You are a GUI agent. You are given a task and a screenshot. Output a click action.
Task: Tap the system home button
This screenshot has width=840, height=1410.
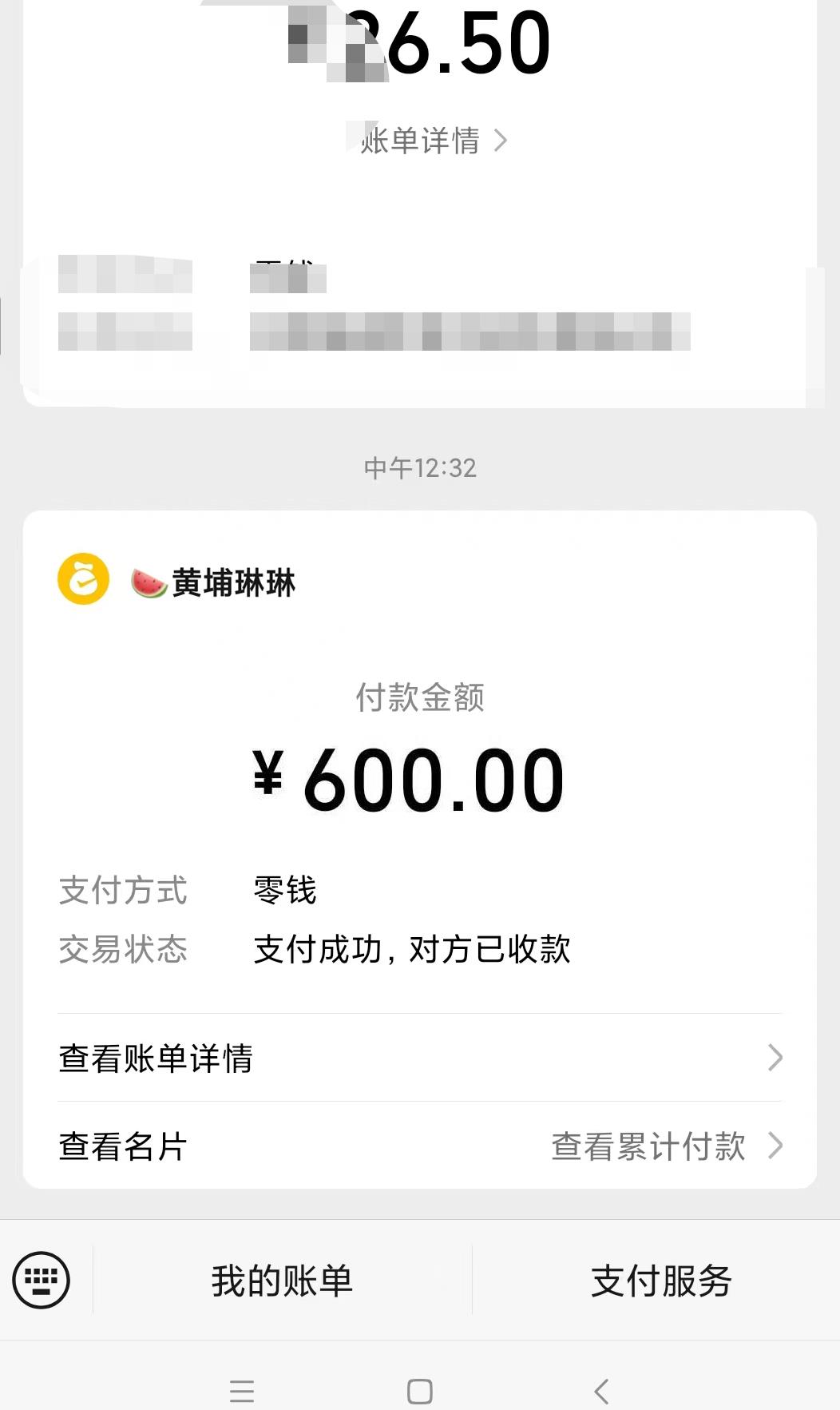pyautogui.click(x=420, y=1391)
